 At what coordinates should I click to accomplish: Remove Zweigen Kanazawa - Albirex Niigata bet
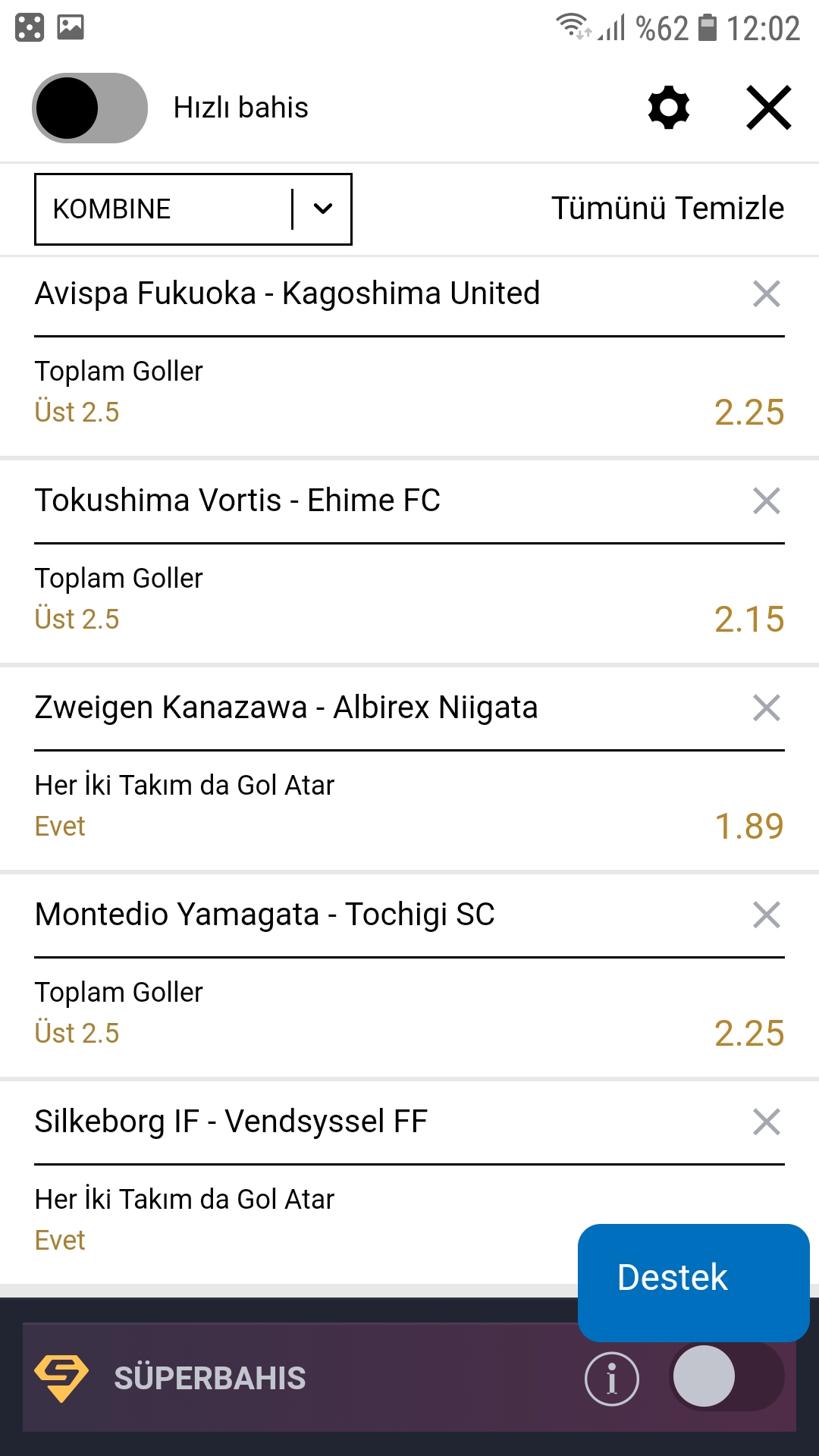coord(767,708)
